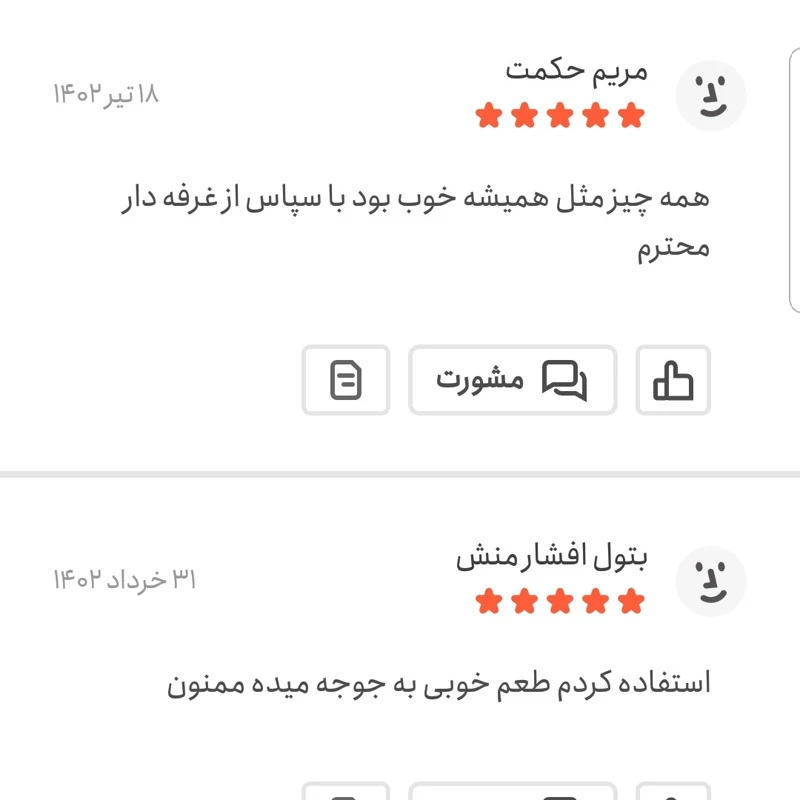This screenshot has height=800, width=800.
Task: Like مریم حکمت's review
Action: [673, 380]
